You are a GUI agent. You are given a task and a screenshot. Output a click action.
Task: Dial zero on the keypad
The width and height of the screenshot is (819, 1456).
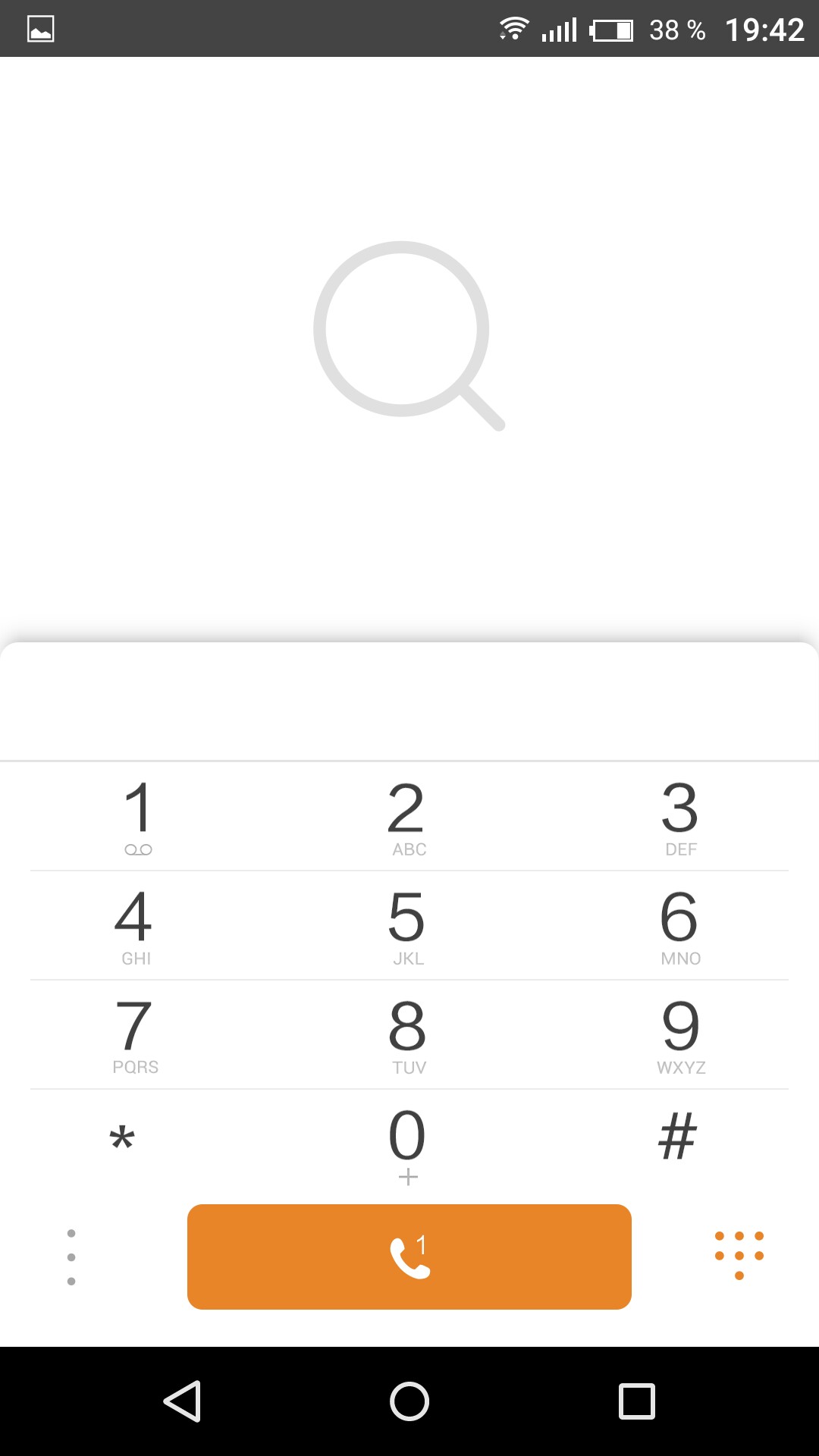coord(408,1144)
